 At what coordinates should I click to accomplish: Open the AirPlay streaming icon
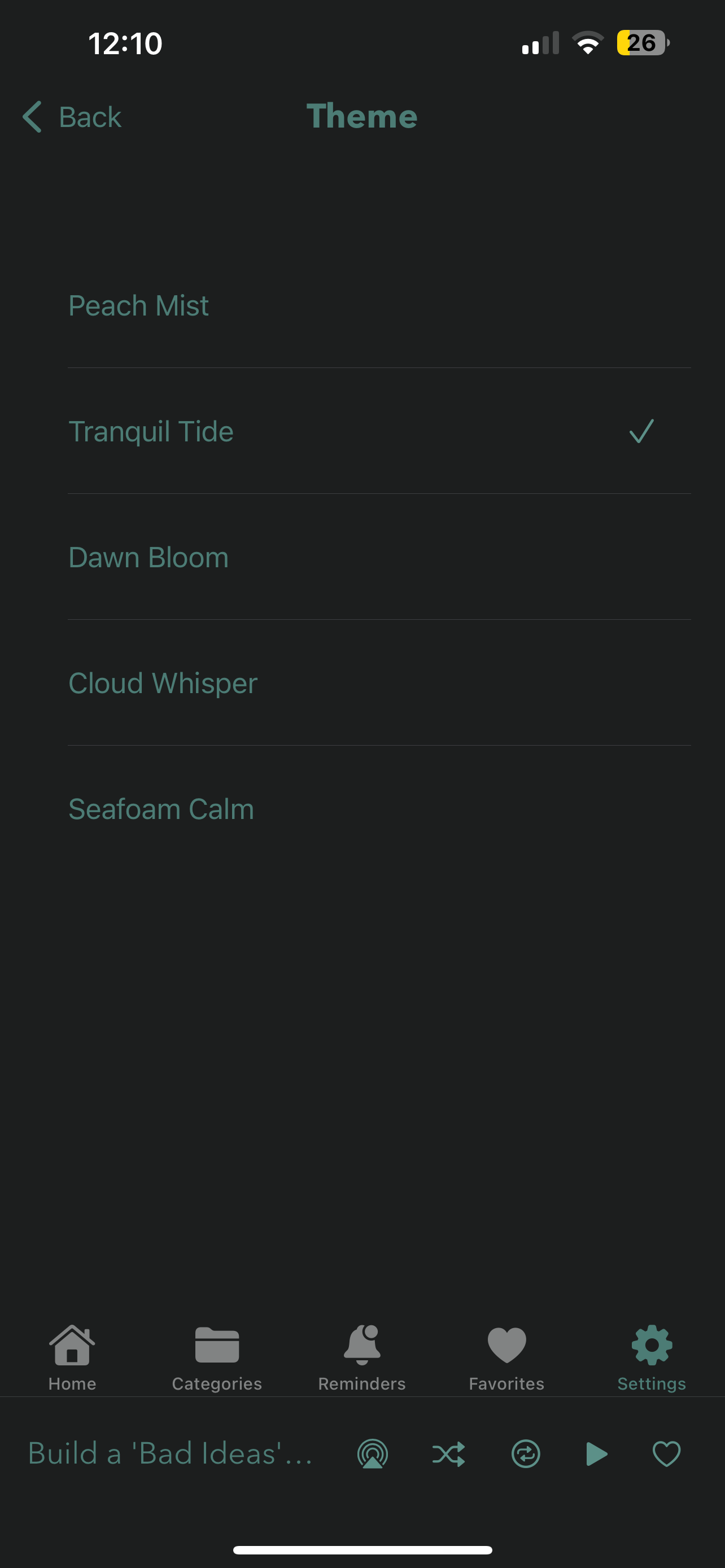pos(373,1453)
